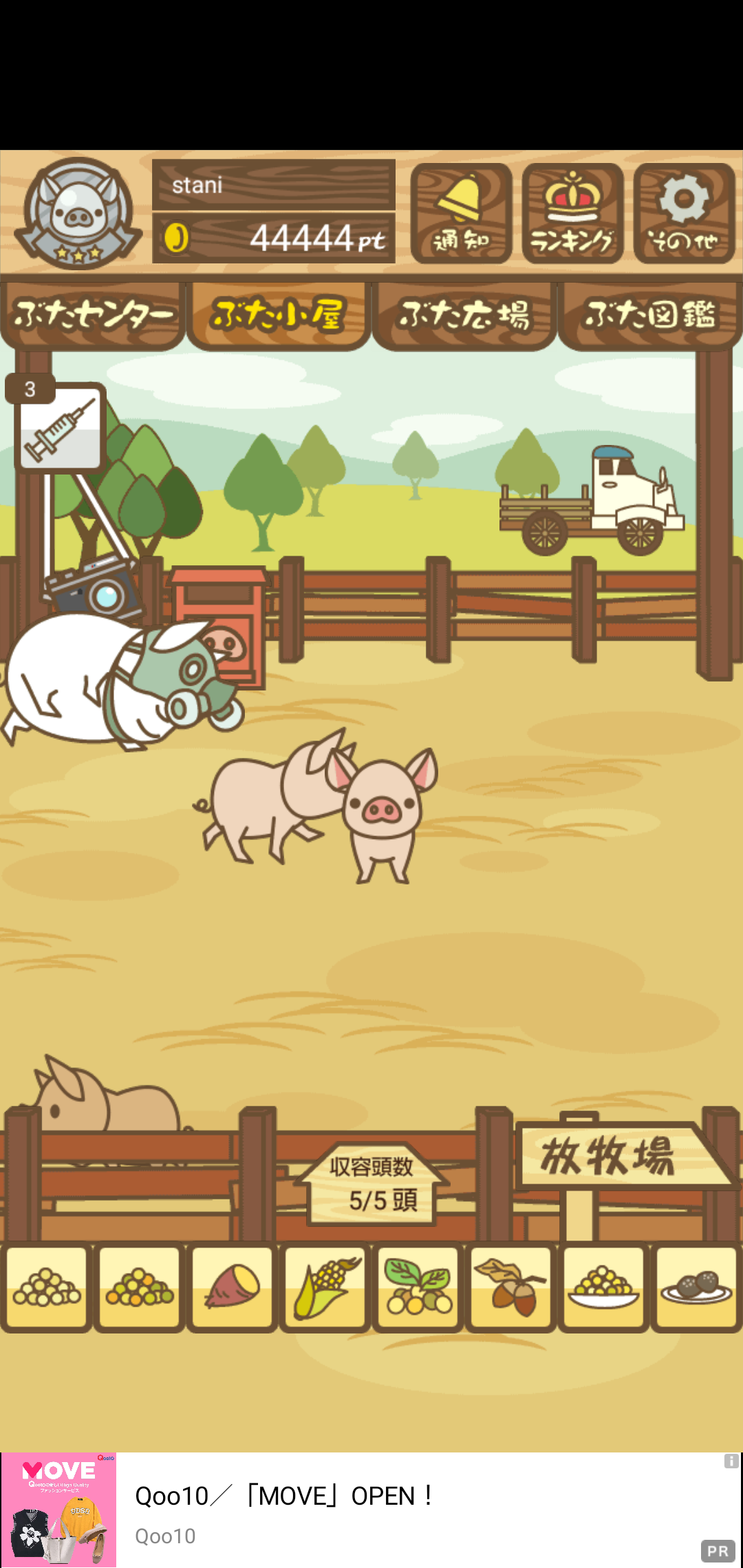Pick the acorn feed

tap(511, 1287)
